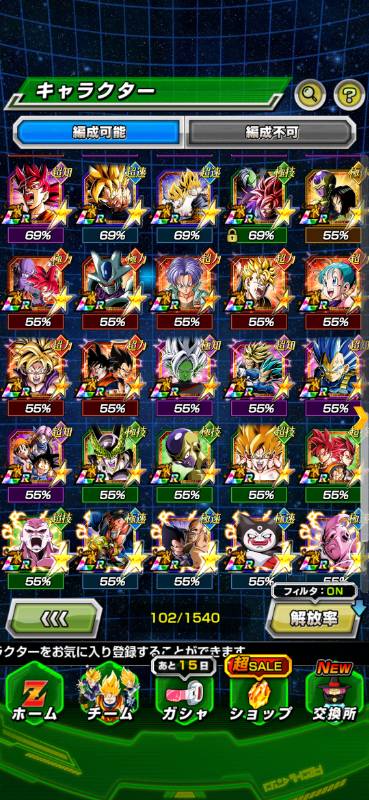
Task: Open the 解放率 sort button
Action: coord(313,618)
